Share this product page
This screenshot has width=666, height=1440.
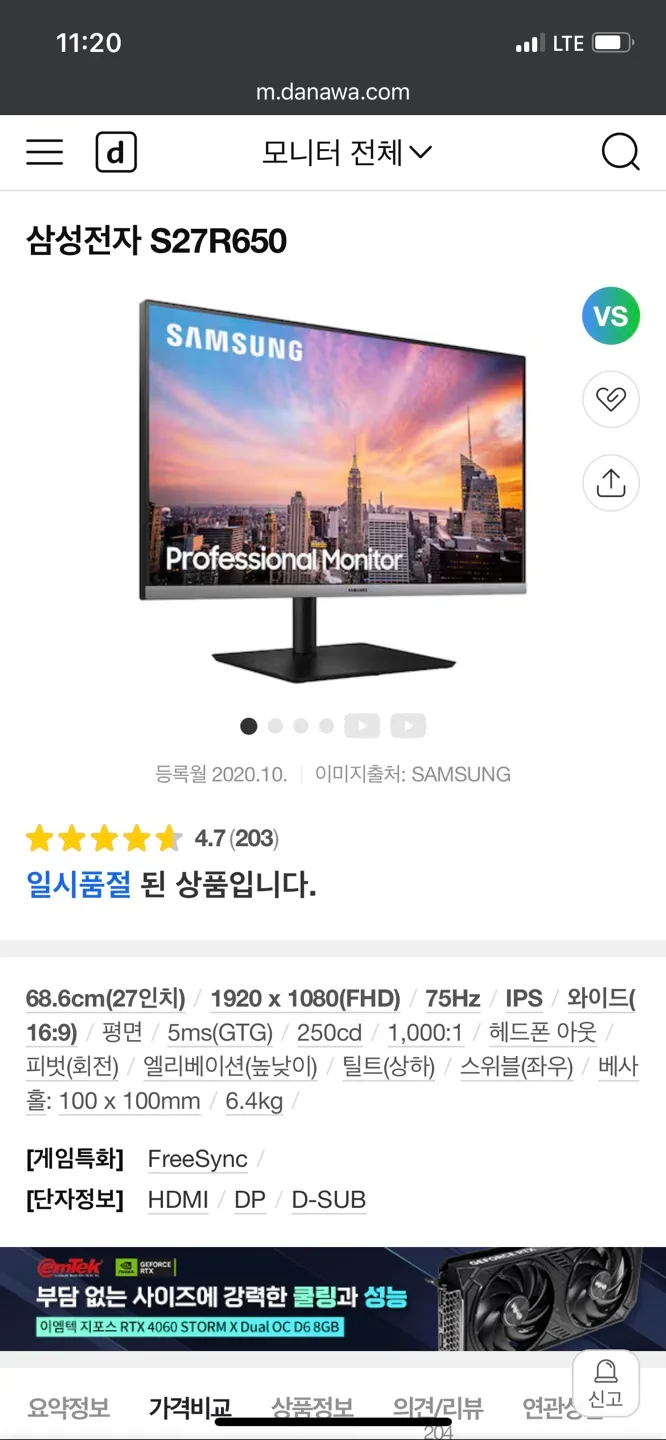tap(610, 483)
